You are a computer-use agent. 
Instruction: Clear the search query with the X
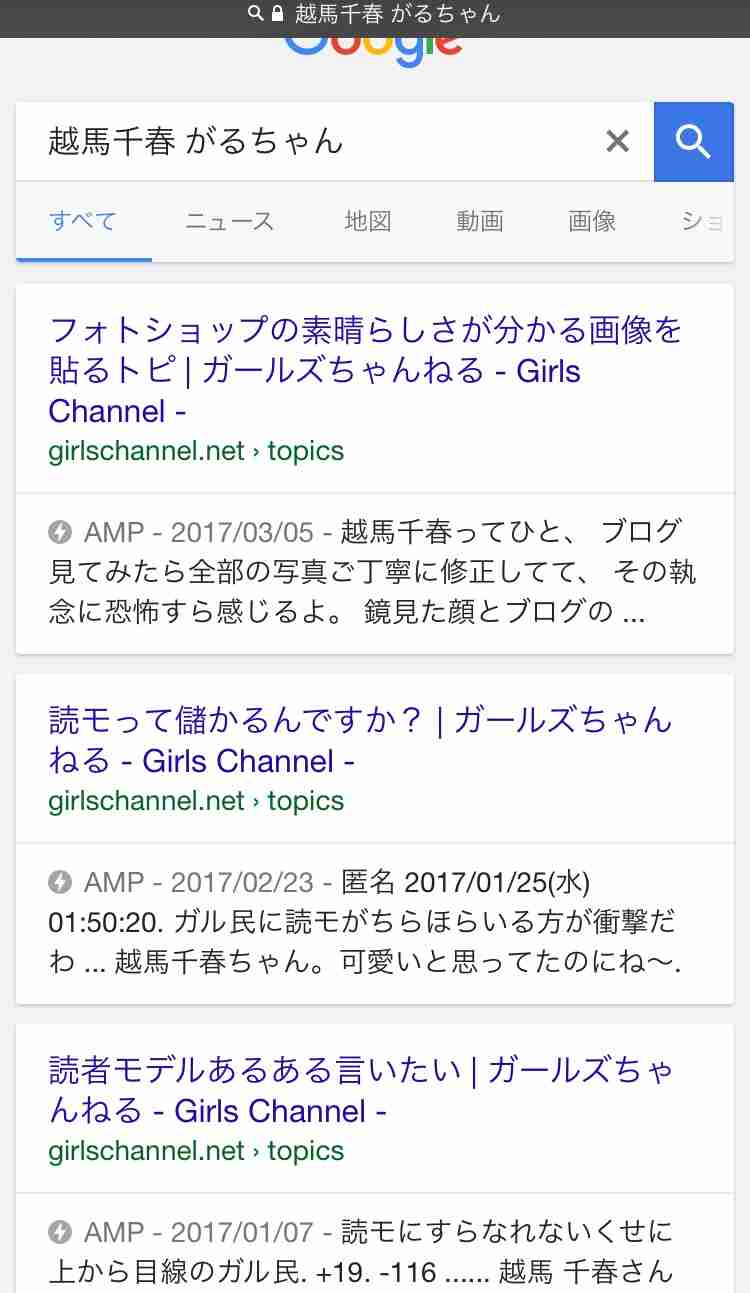[x=618, y=142]
